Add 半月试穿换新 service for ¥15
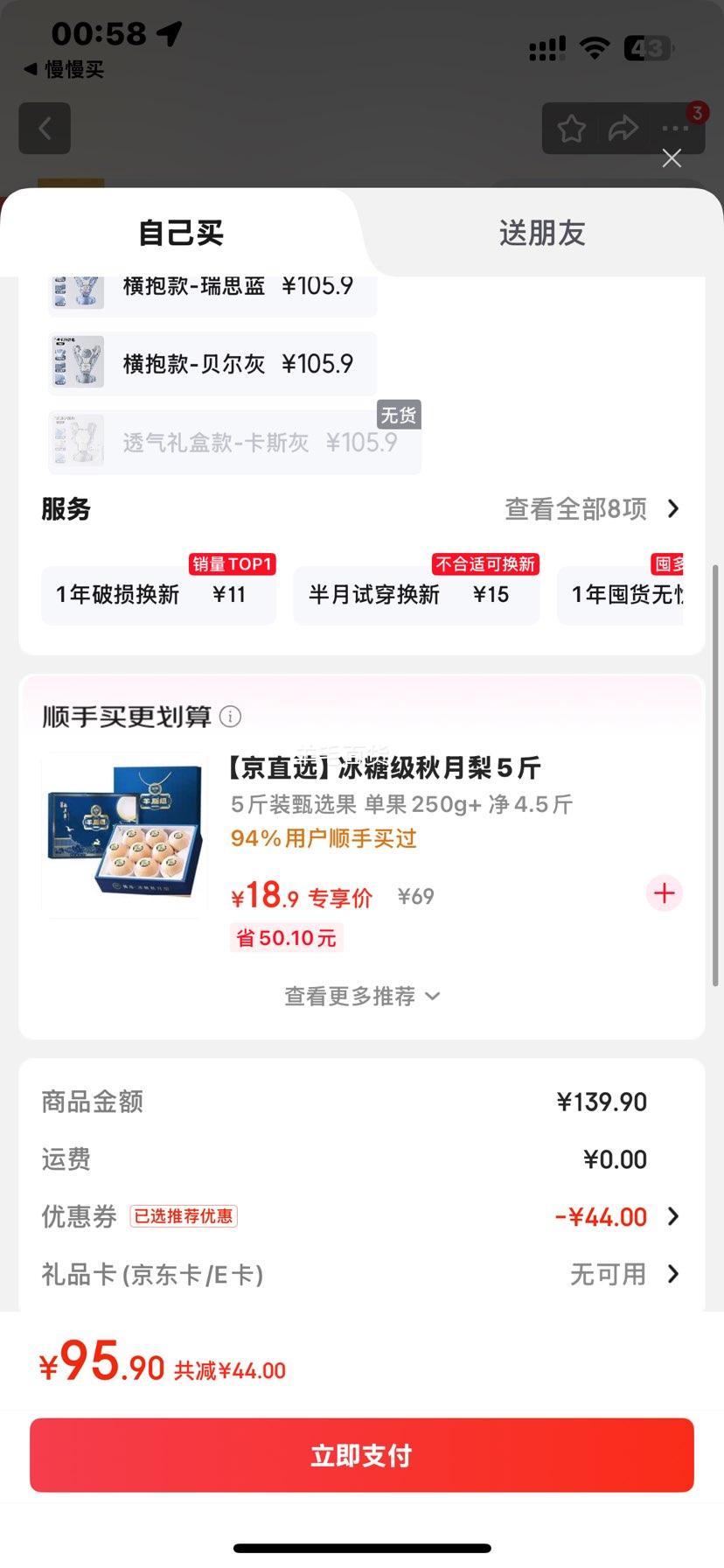Viewport: 724px width, 1568px height. coord(416,595)
